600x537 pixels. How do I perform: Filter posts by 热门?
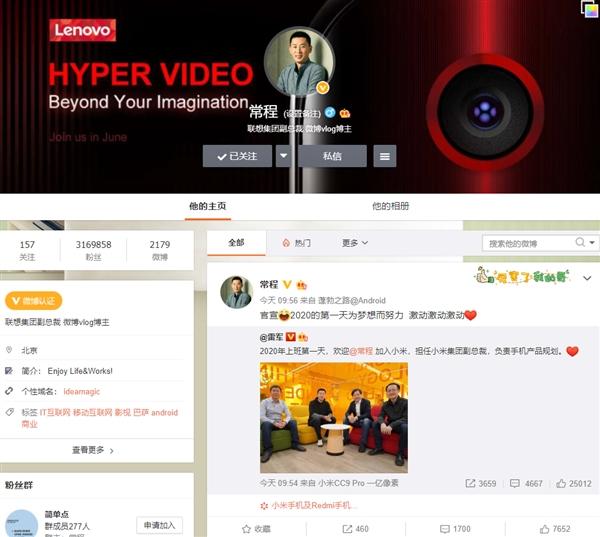(297, 243)
